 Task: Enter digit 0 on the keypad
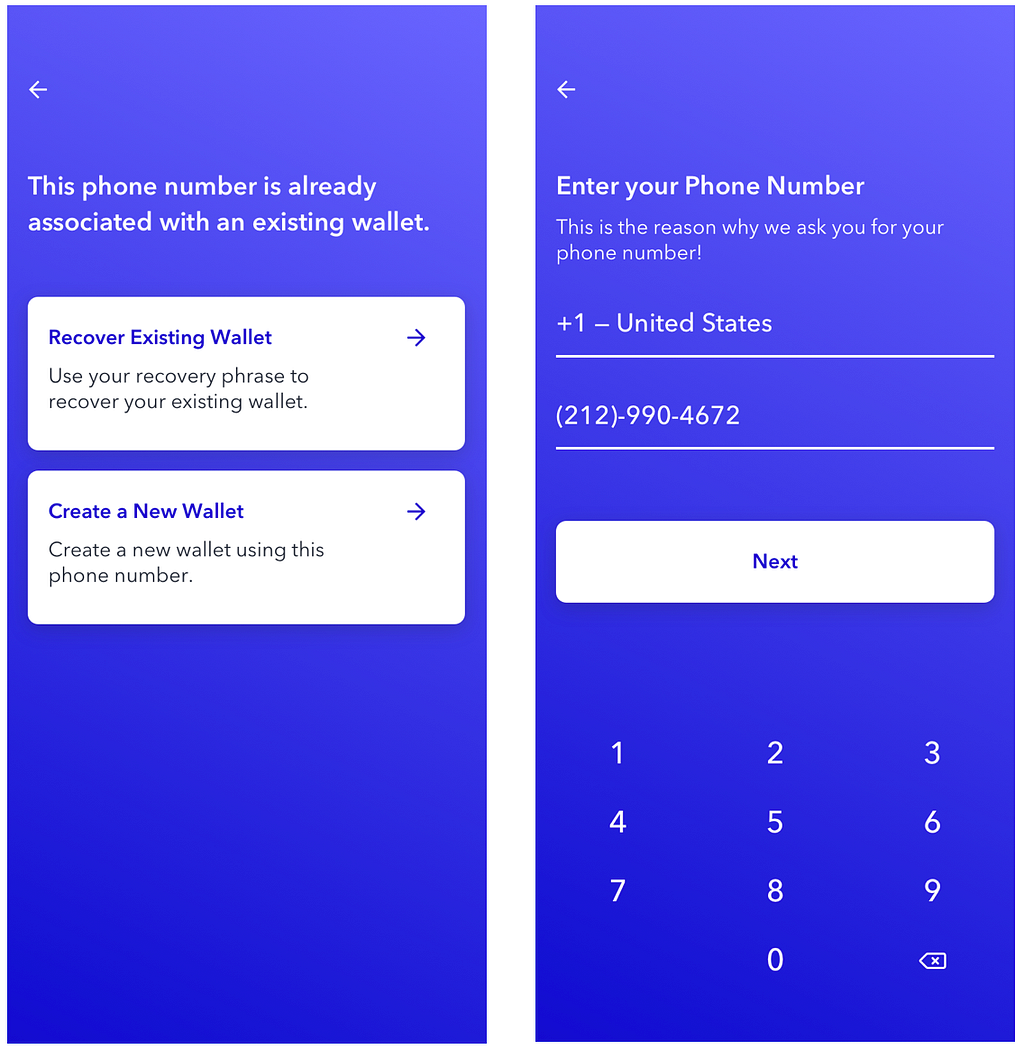click(x=774, y=960)
